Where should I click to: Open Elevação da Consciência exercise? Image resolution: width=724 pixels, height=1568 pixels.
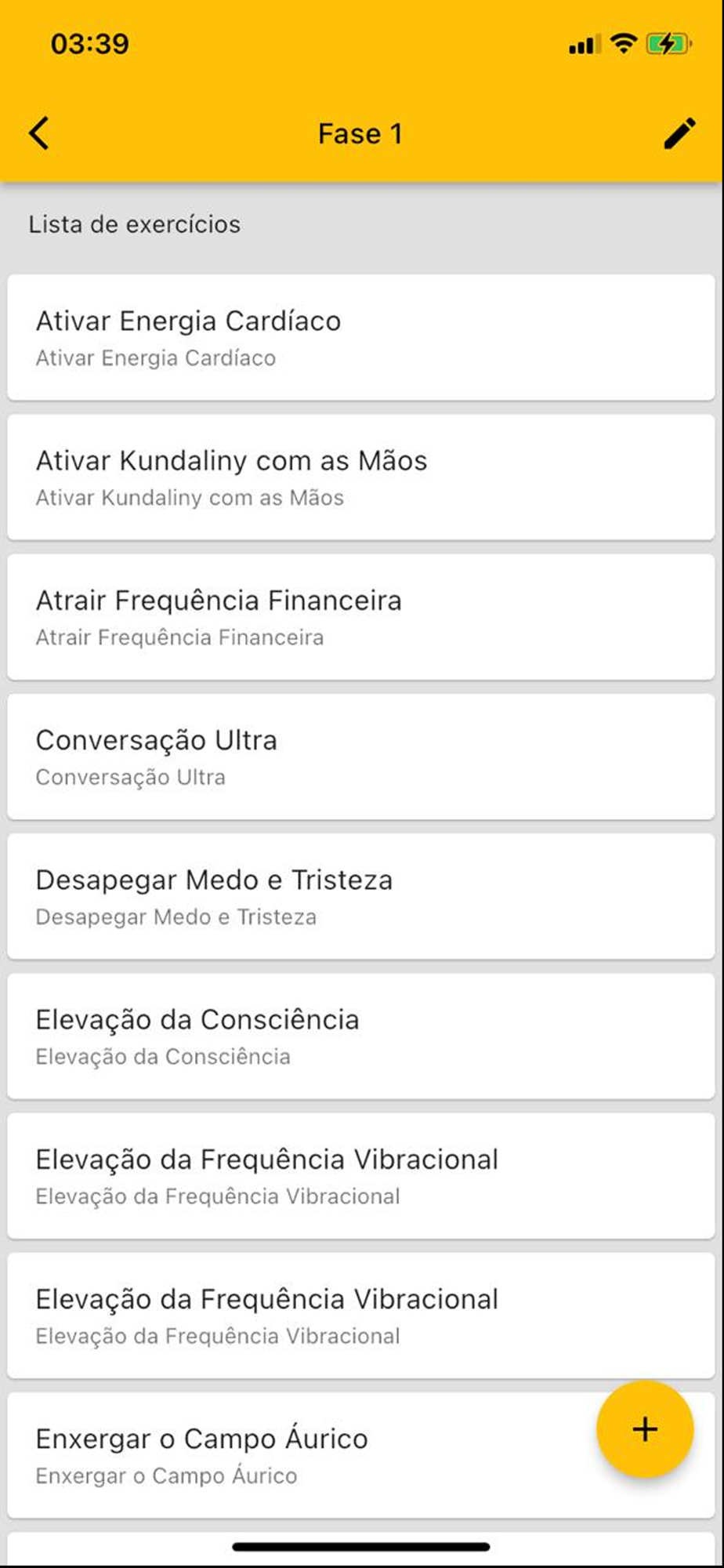361,1036
